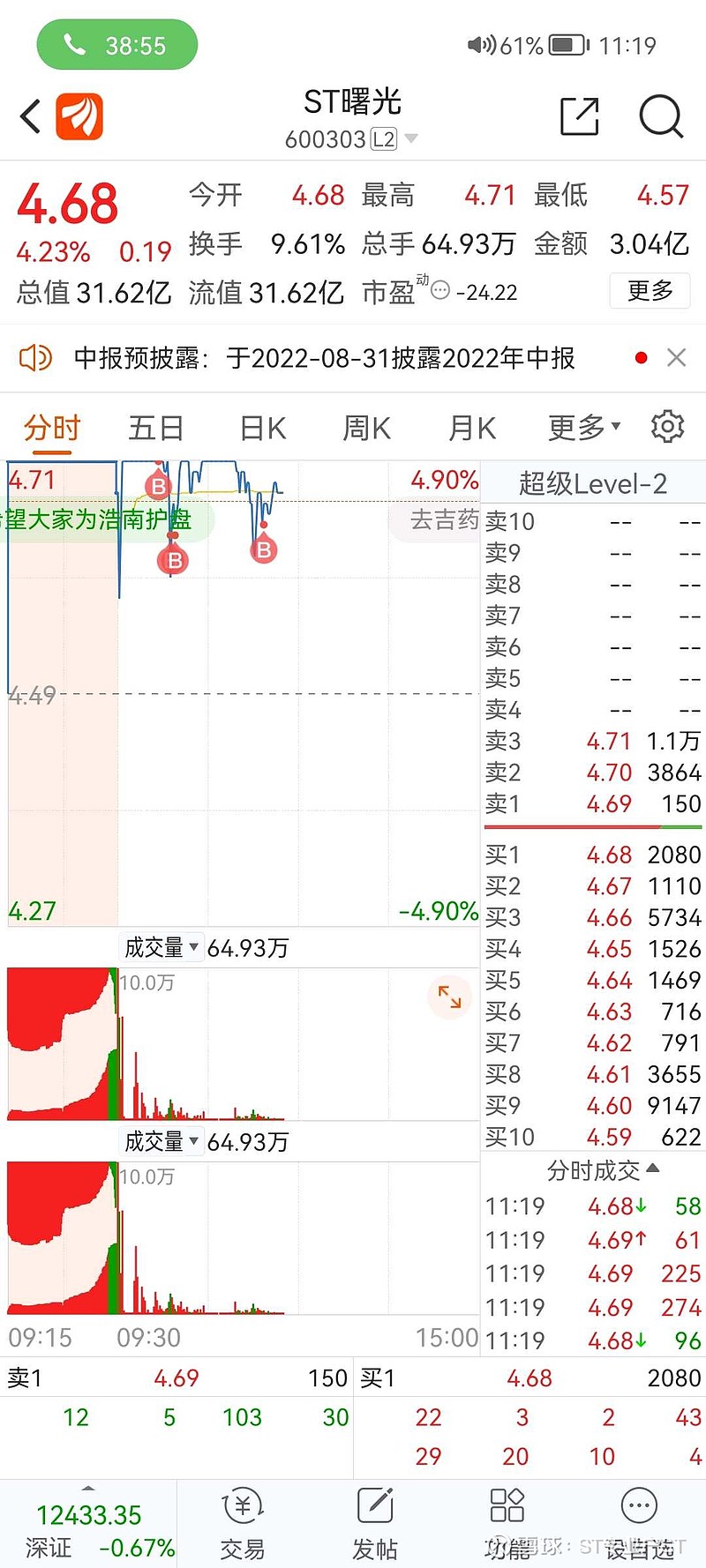Tap the 更多 button beside 市盈
This screenshot has width=706, height=1568.
pyautogui.click(x=650, y=290)
